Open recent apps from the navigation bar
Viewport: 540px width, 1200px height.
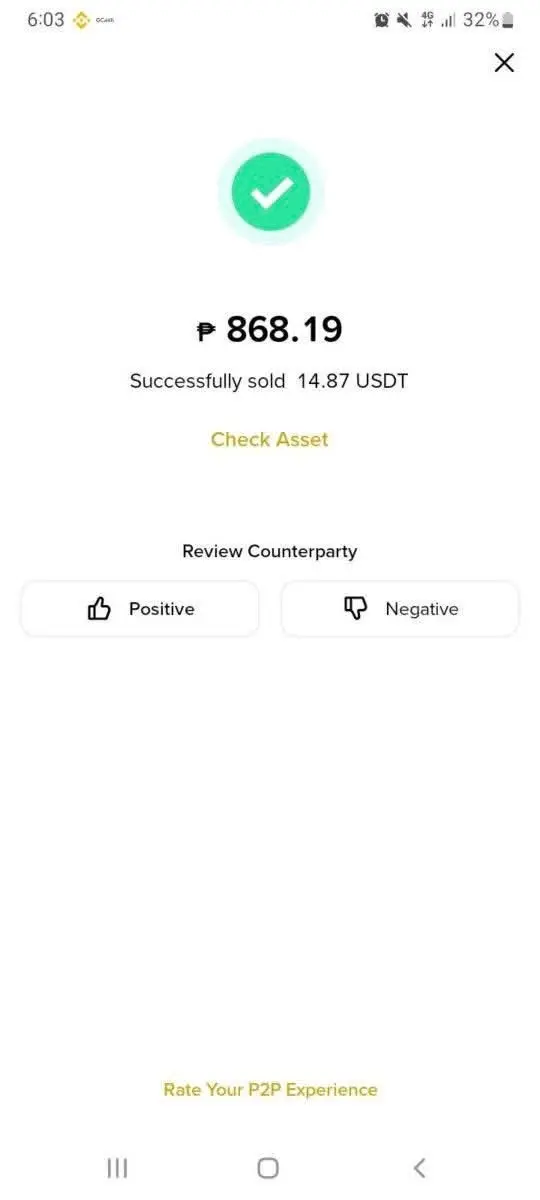(x=117, y=1167)
